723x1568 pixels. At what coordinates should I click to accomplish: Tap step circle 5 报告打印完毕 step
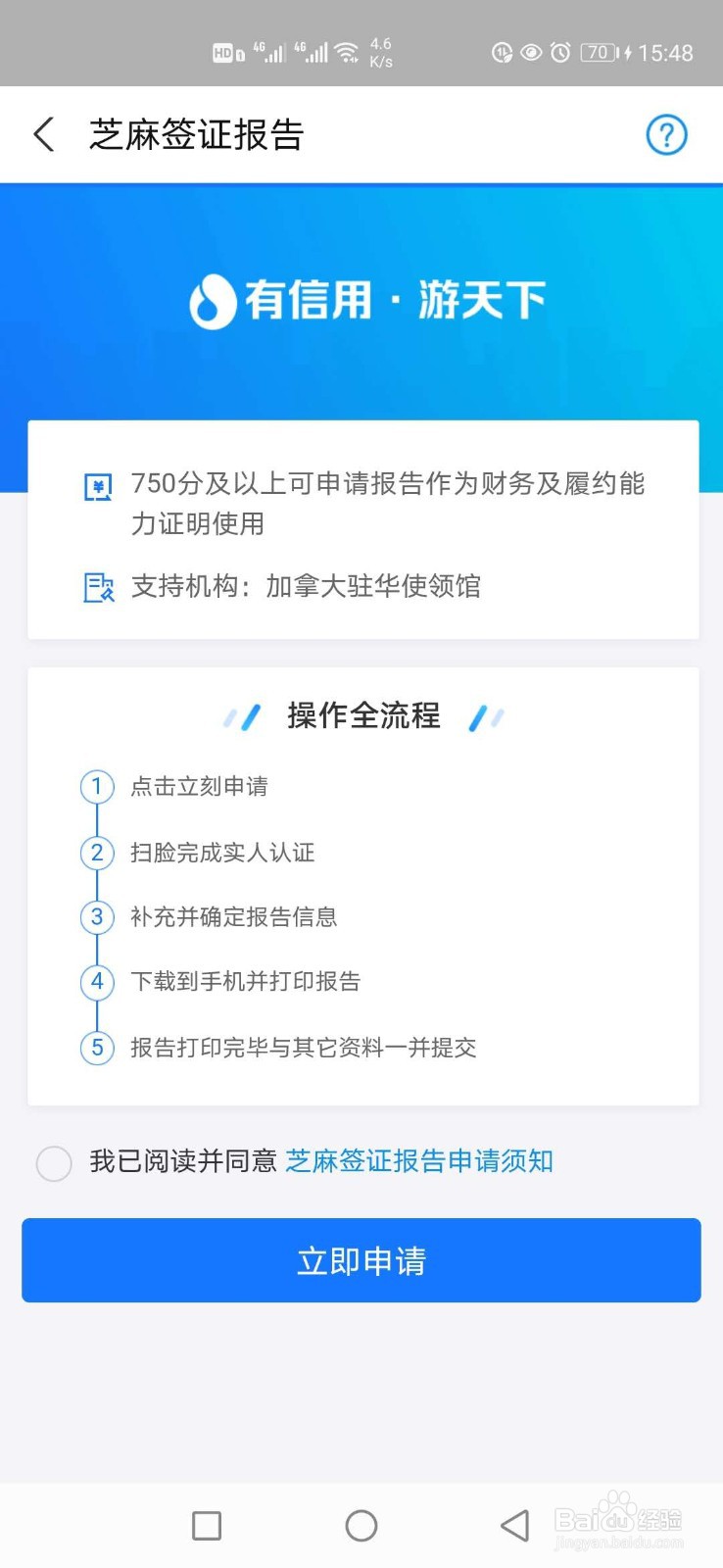pos(96,1048)
